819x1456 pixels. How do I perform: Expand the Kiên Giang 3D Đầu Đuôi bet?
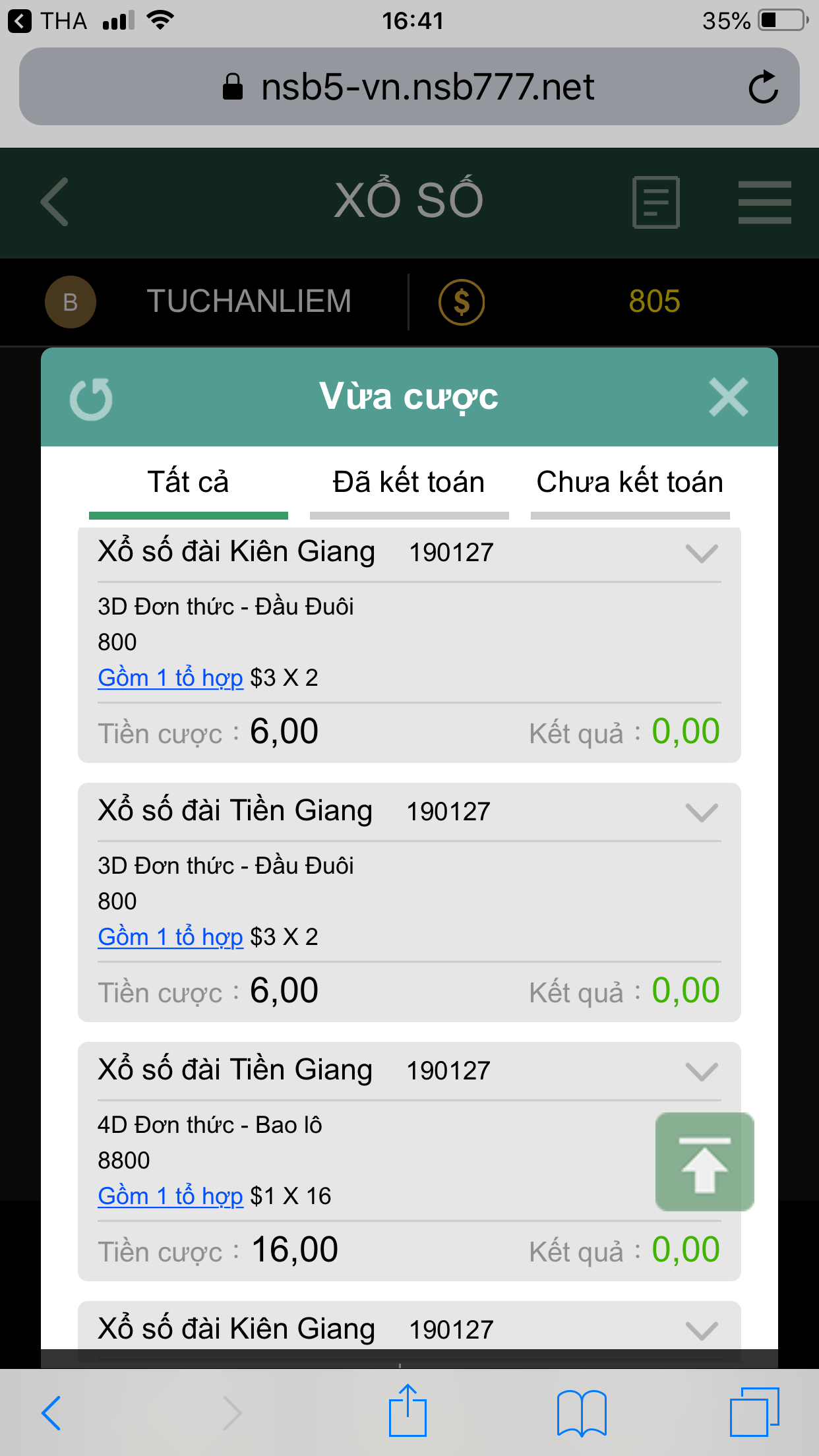click(x=701, y=553)
